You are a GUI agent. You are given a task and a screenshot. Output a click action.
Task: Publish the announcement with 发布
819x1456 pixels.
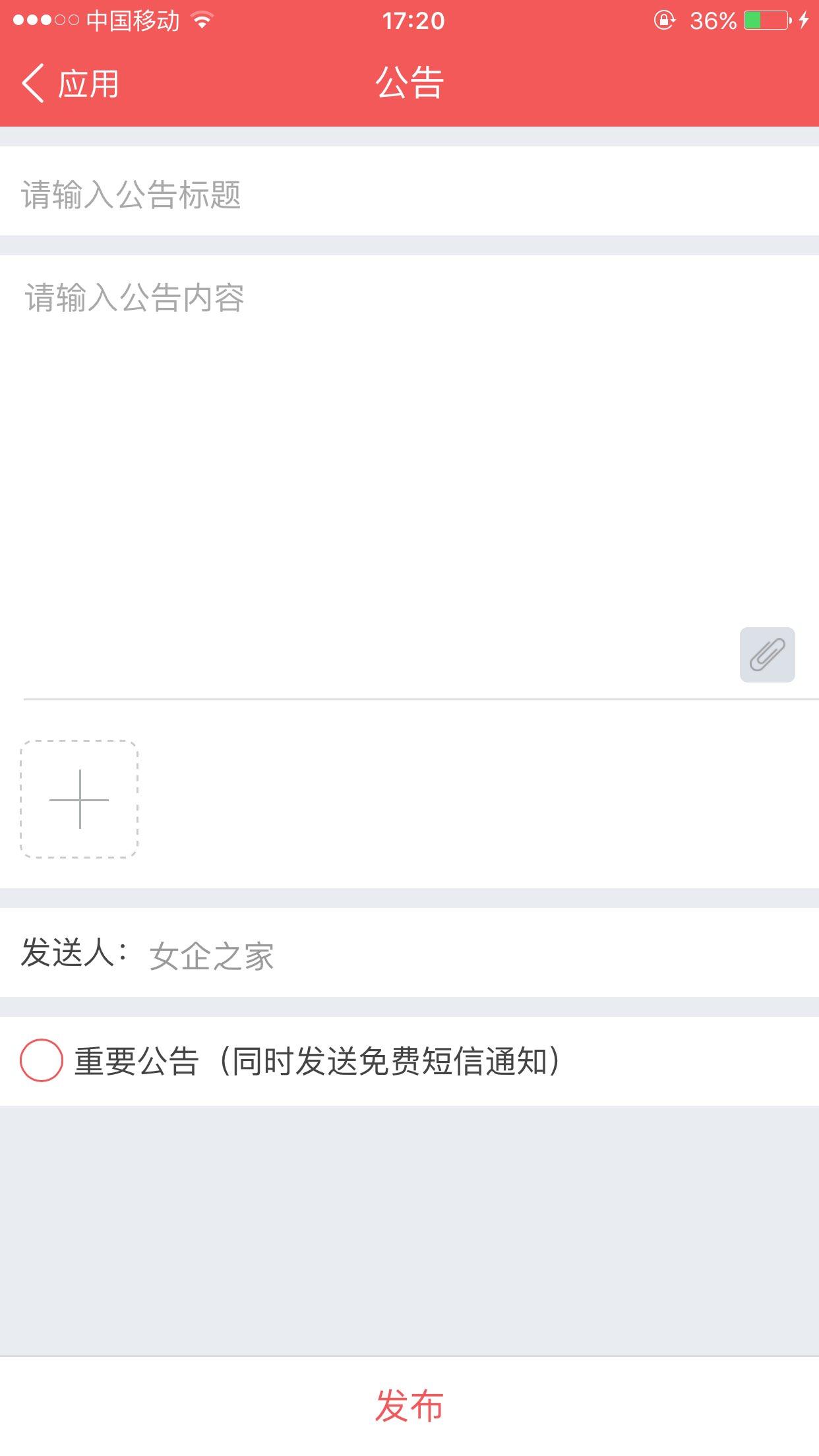(x=409, y=1405)
